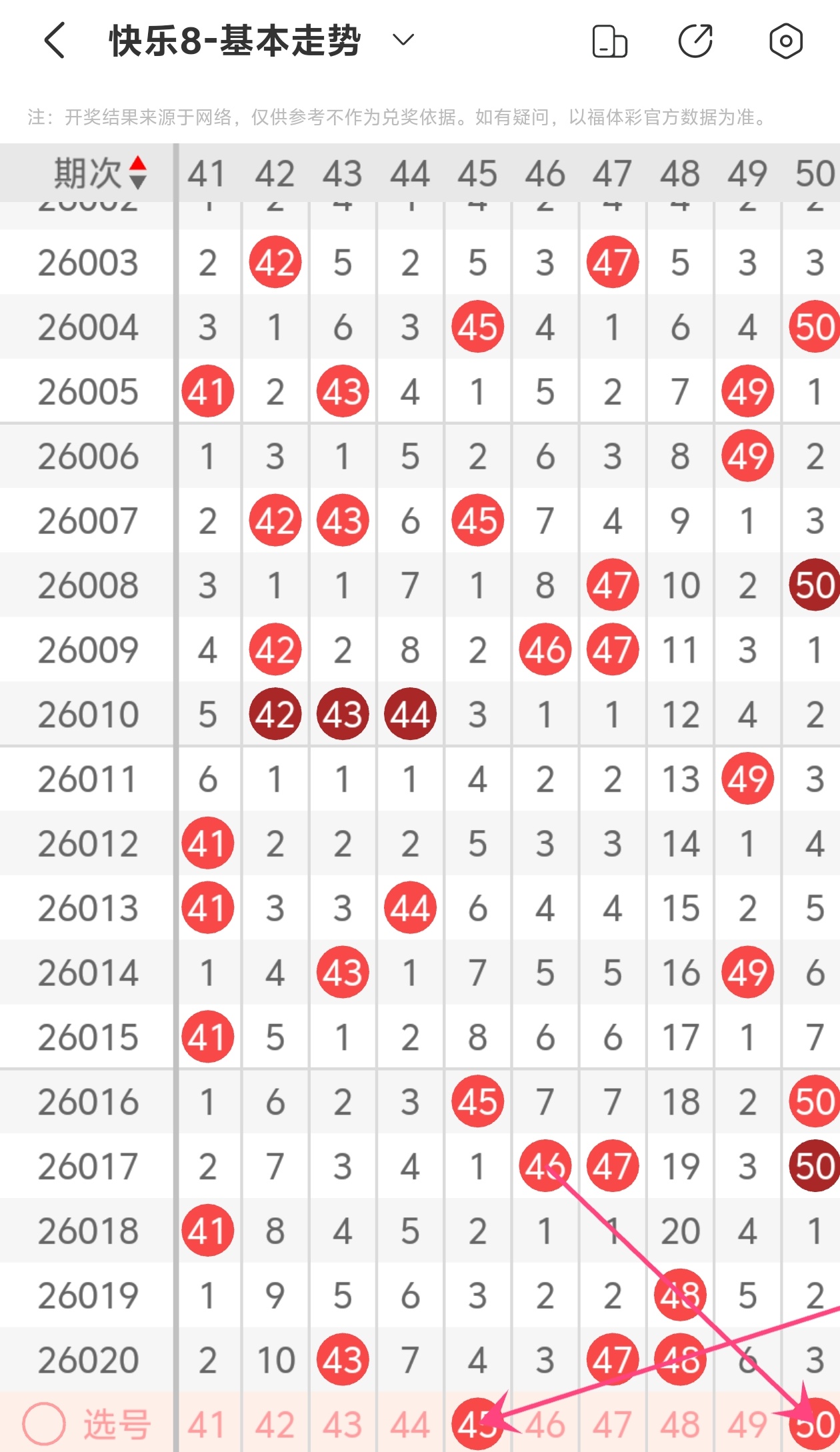
Task: Sort draws by 期次 column header
Action: 100,173
